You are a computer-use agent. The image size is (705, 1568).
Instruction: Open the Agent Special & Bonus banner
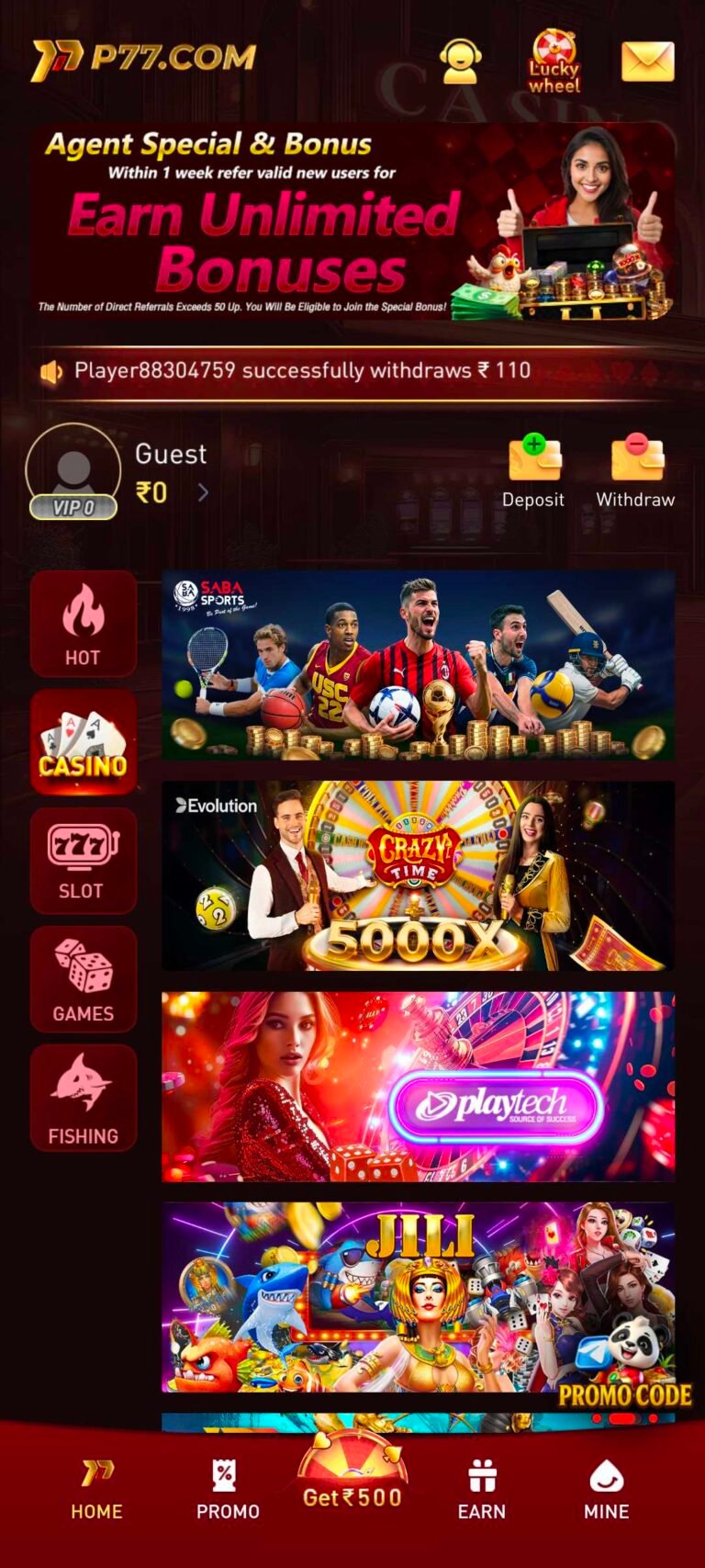coord(352,223)
